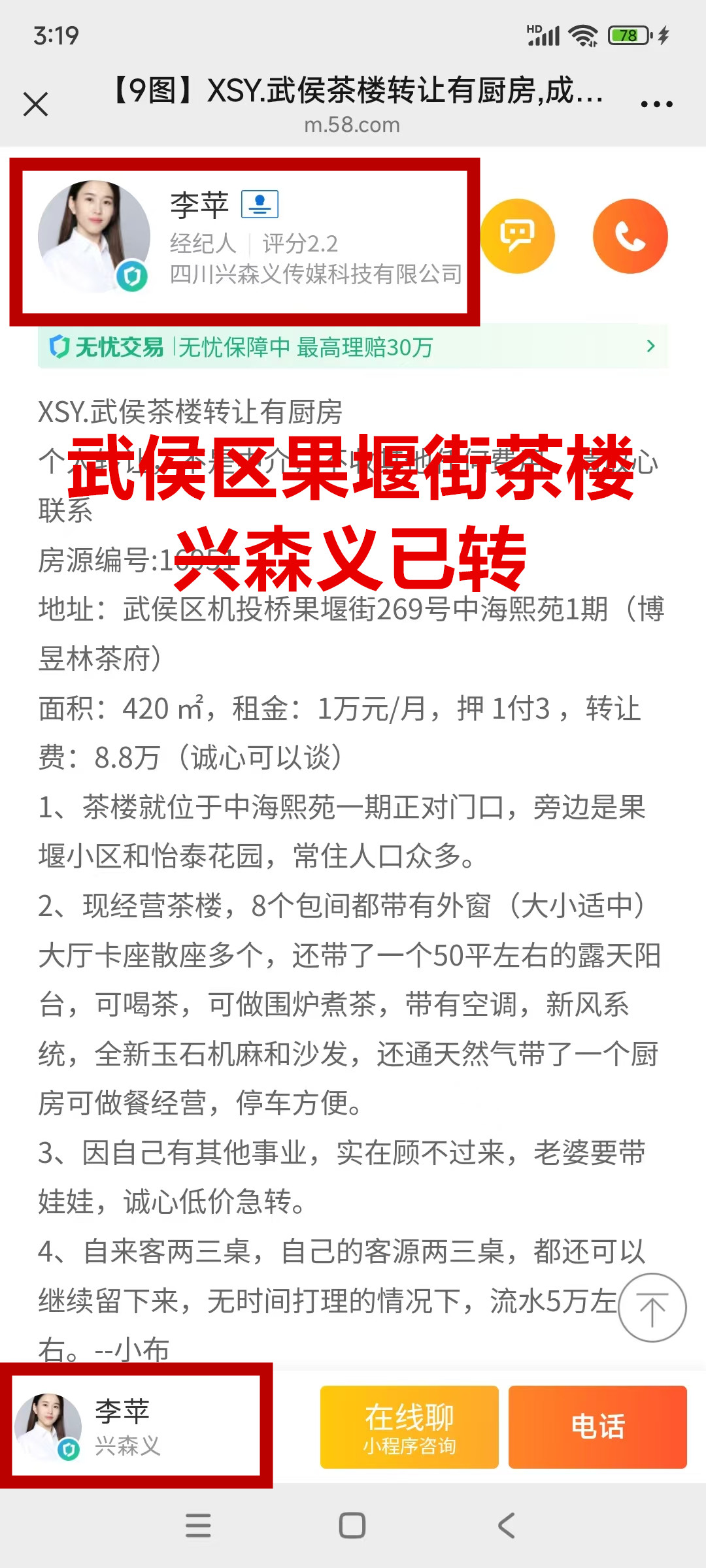
Task: Tap the orange phone call icon
Action: 630,236
